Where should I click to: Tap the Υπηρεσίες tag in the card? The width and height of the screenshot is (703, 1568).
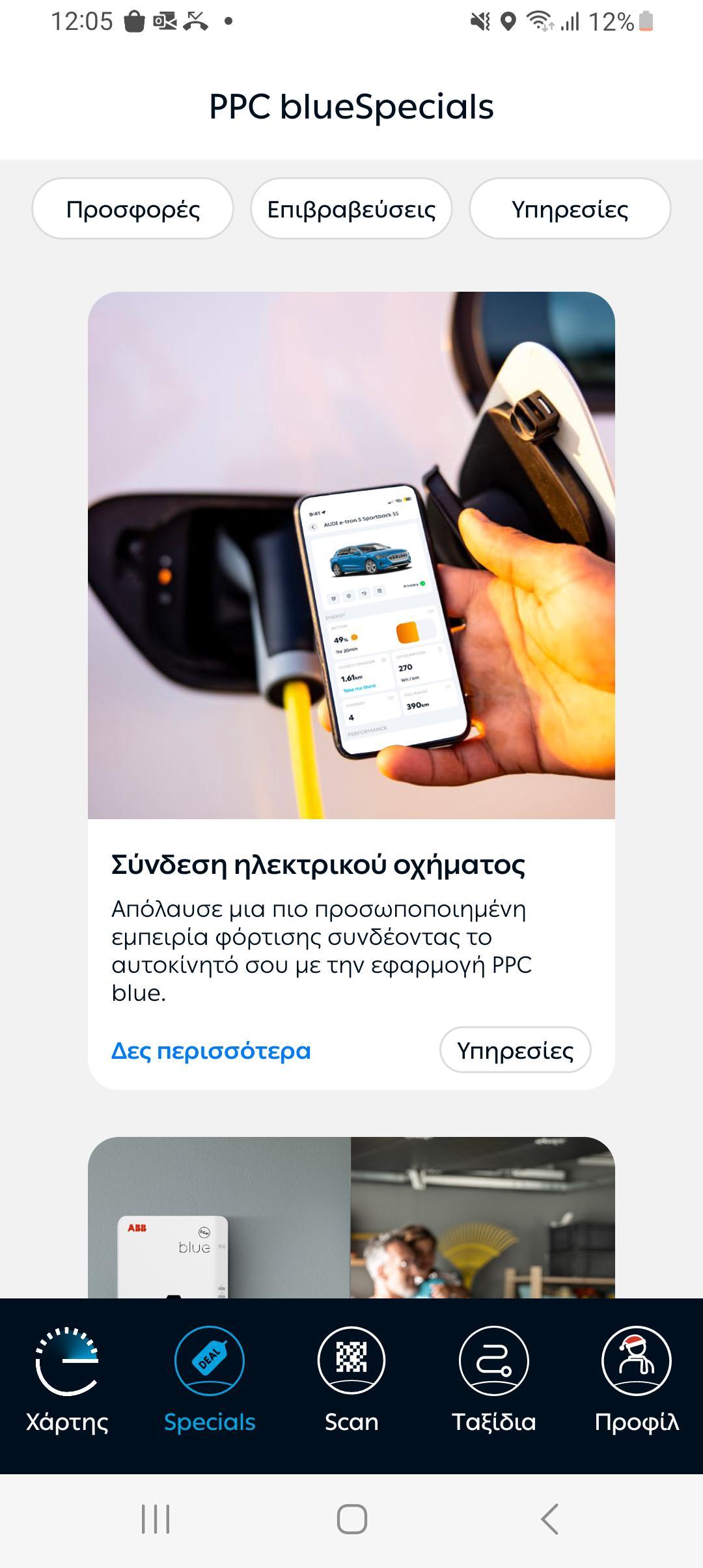pos(515,1050)
